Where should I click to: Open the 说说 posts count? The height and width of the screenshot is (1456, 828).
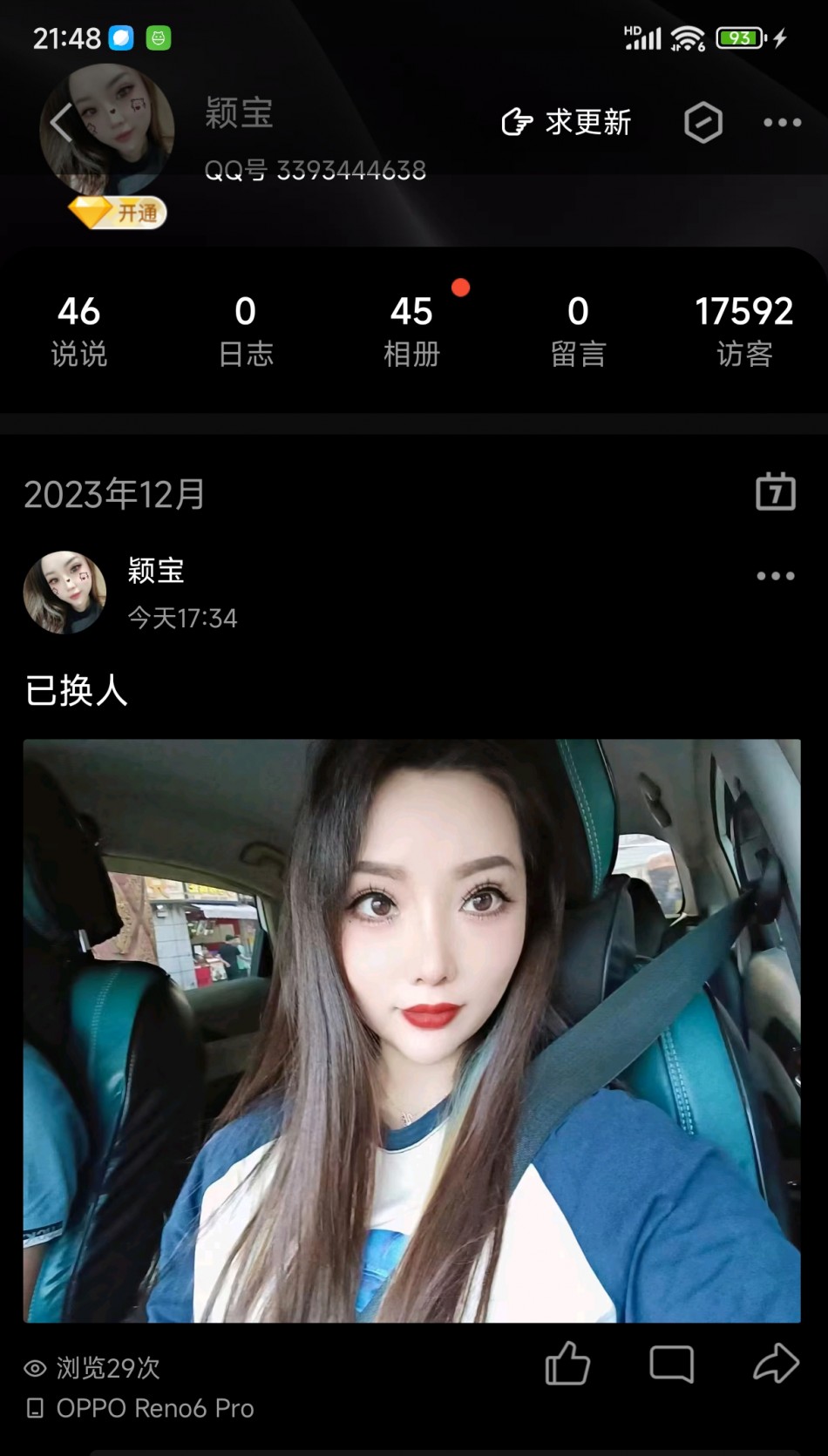click(x=78, y=331)
